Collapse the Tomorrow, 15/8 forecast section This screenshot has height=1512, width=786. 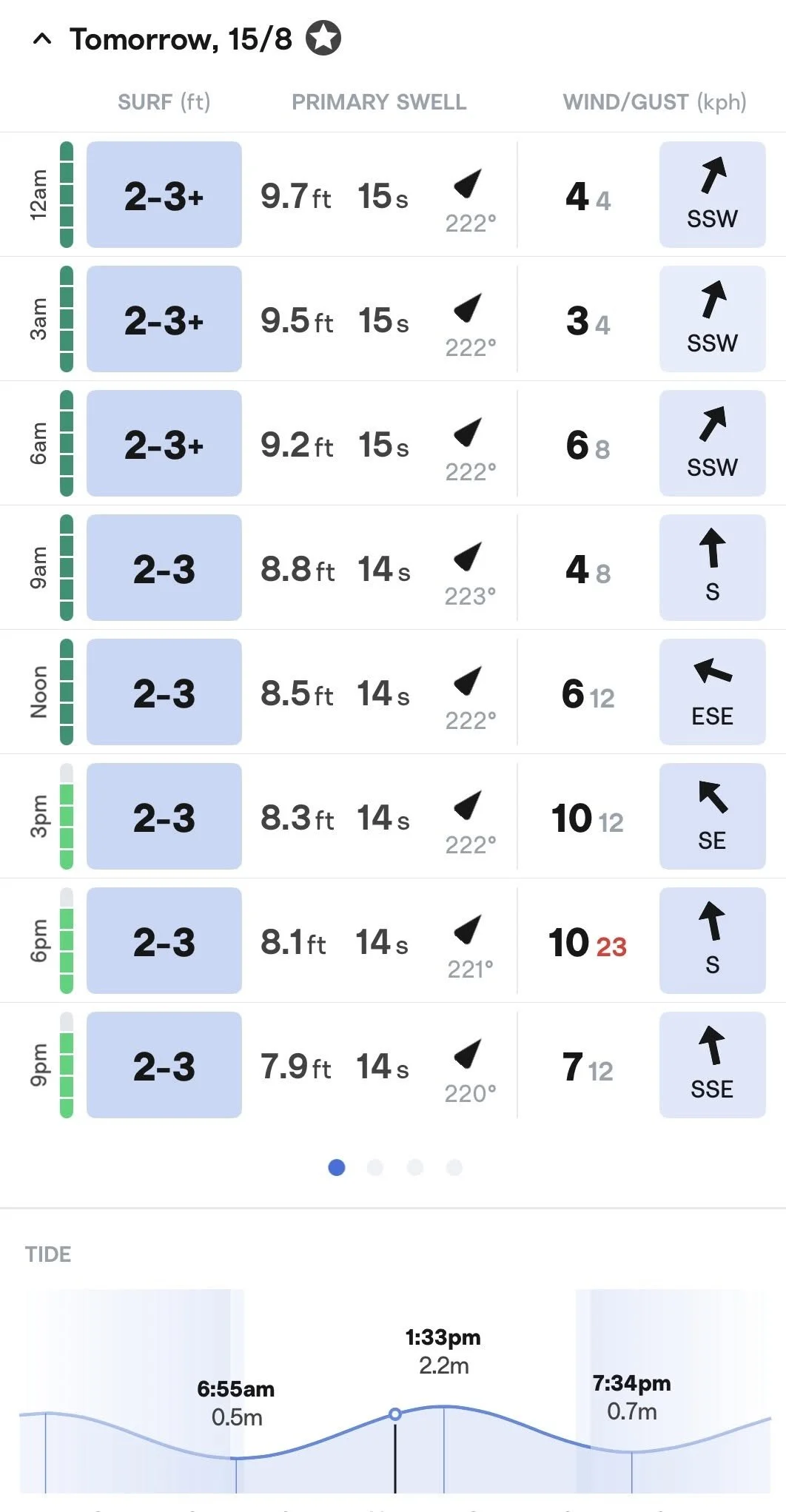tap(42, 39)
